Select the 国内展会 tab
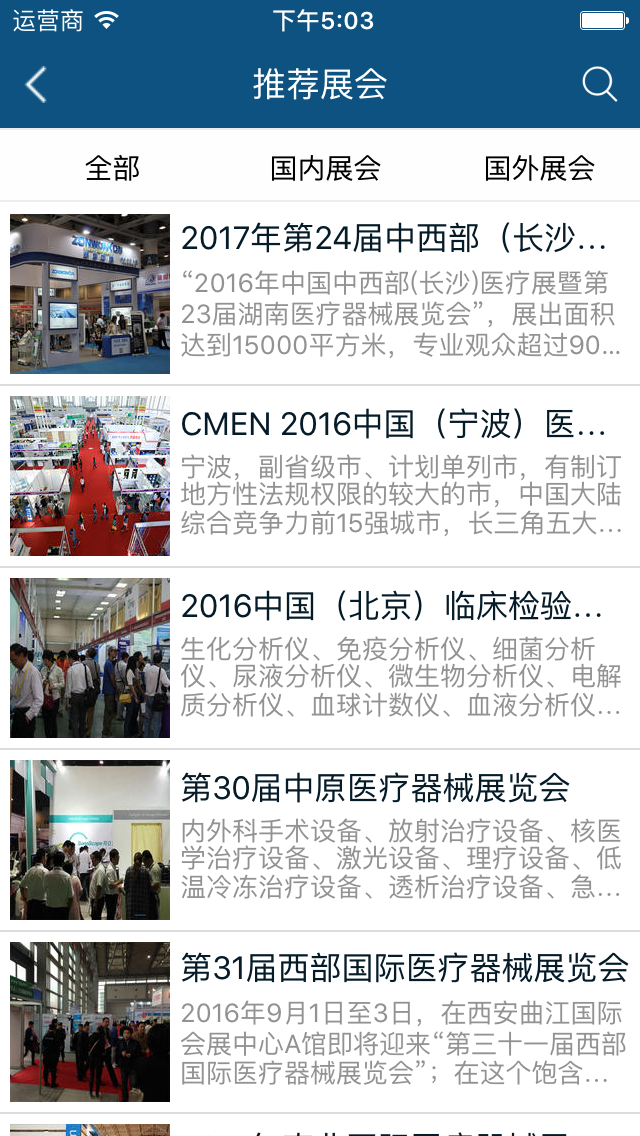Image resolution: width=640 pixels, height=1136 pixels. coord(325,168)
